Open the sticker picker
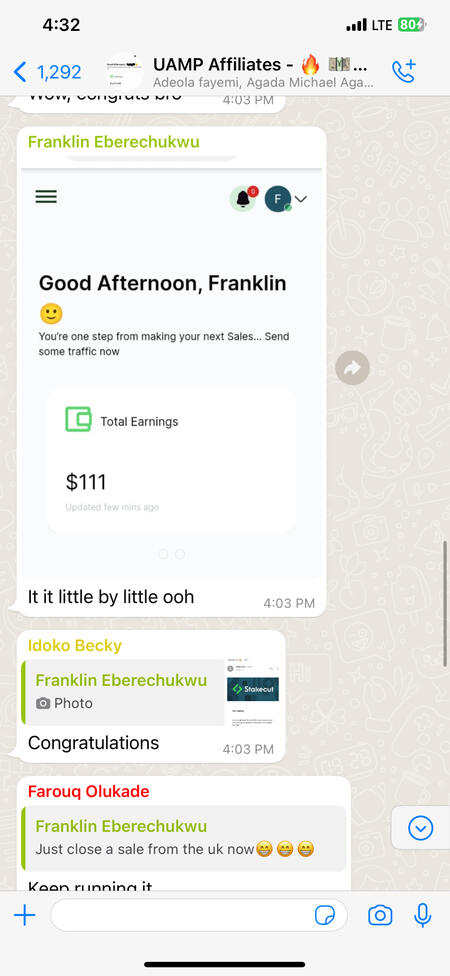This screenshot has height=976, width=450. (x=325, y=915)
